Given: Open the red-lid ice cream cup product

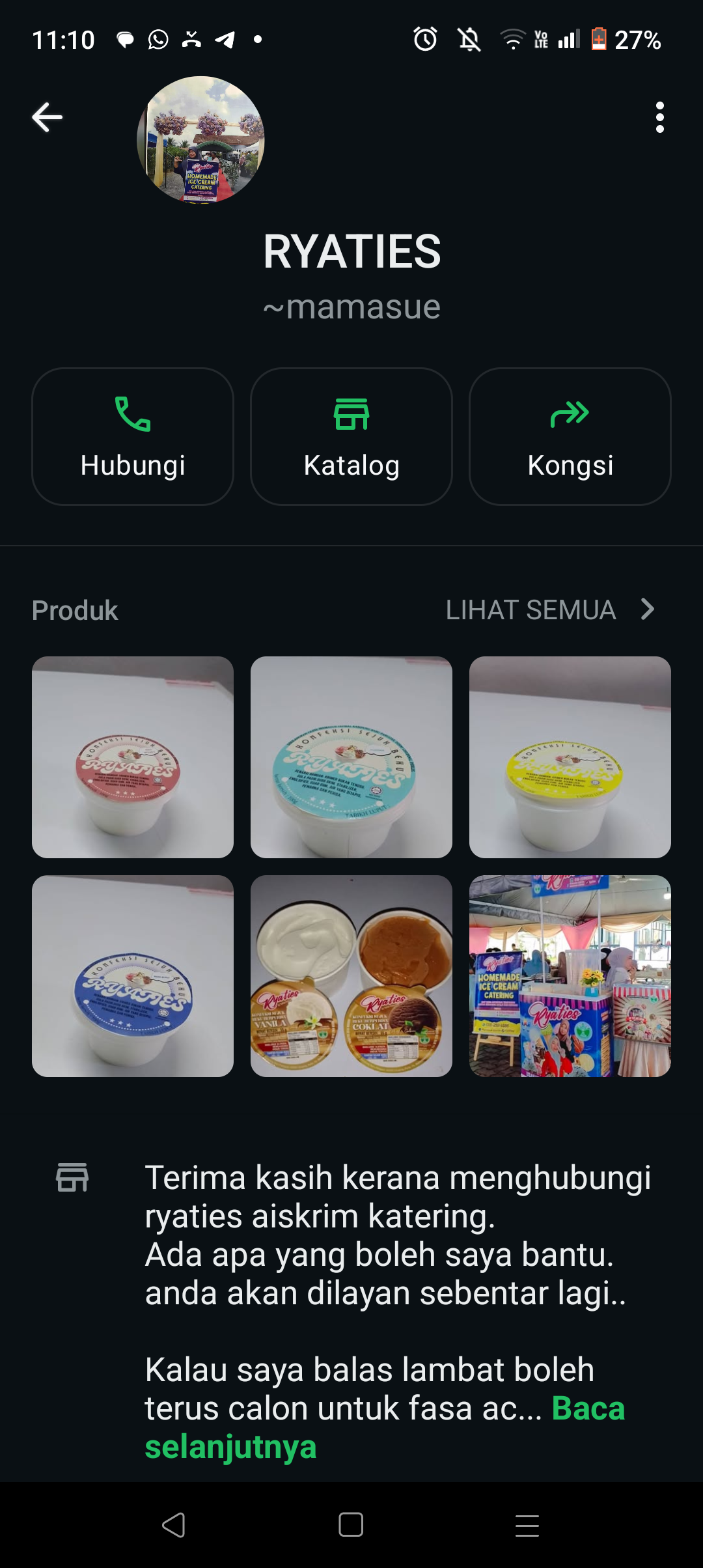Looking at the screenshot, I should (x=133, y=757).
